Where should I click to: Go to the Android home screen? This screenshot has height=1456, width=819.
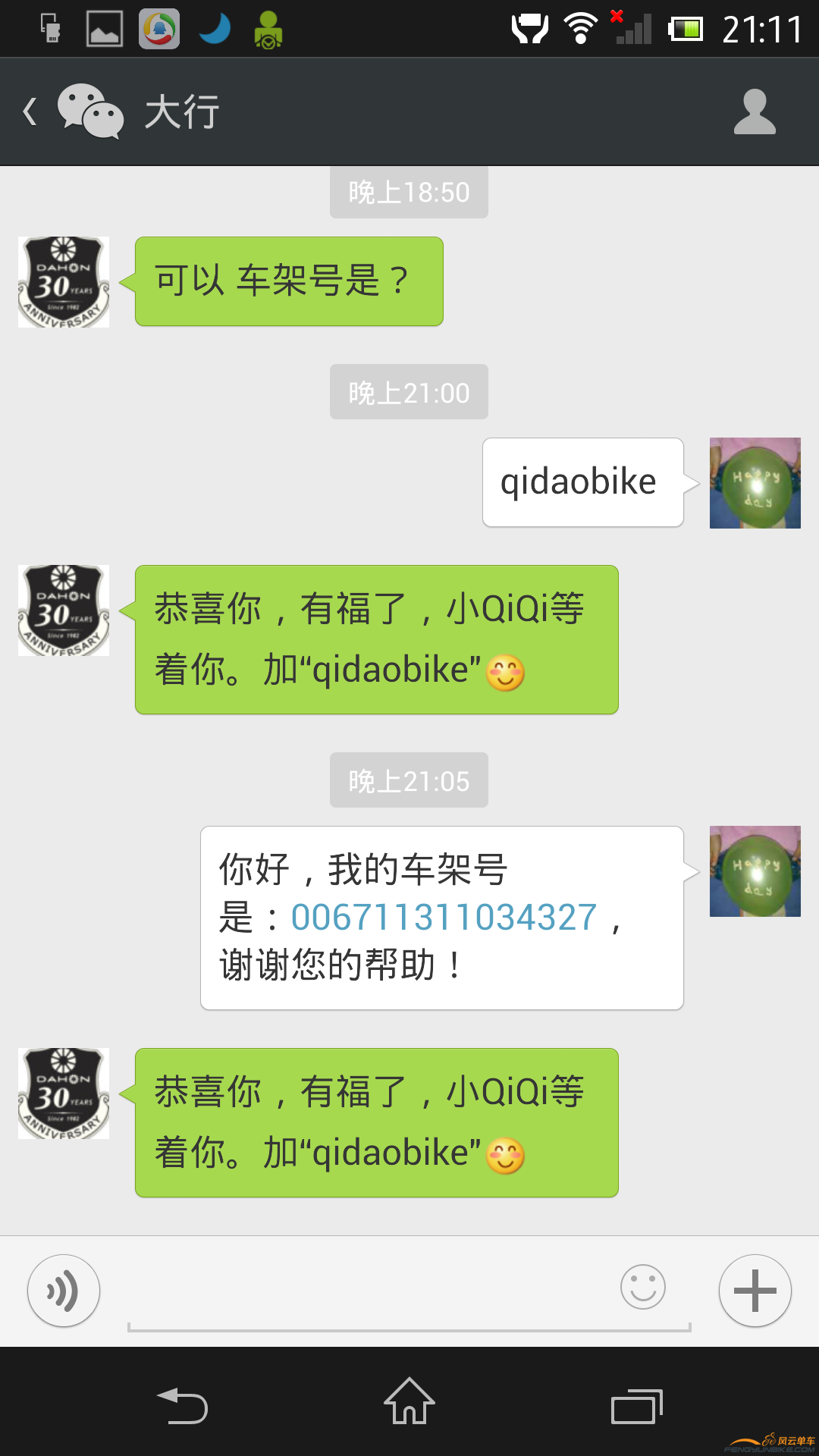click(x=409, y=1401)
